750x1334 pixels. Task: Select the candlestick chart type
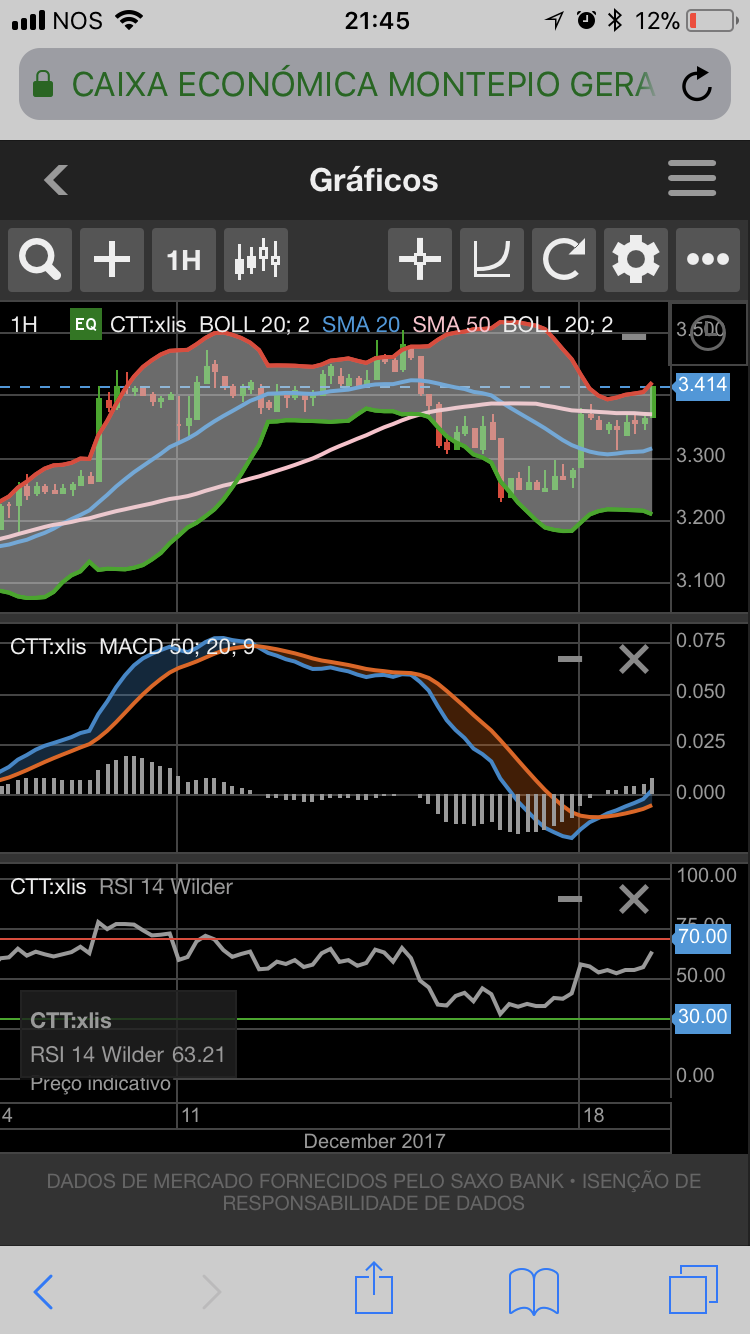click(256, 260)
